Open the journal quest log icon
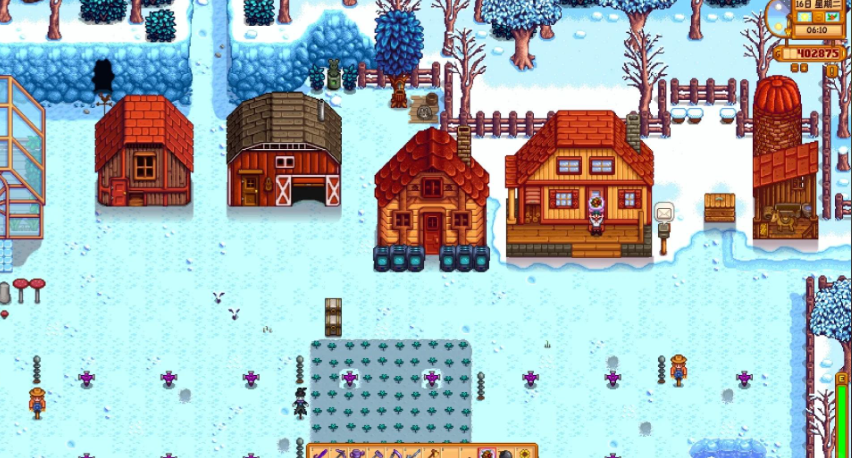852x458 pixels. point(832,70)
